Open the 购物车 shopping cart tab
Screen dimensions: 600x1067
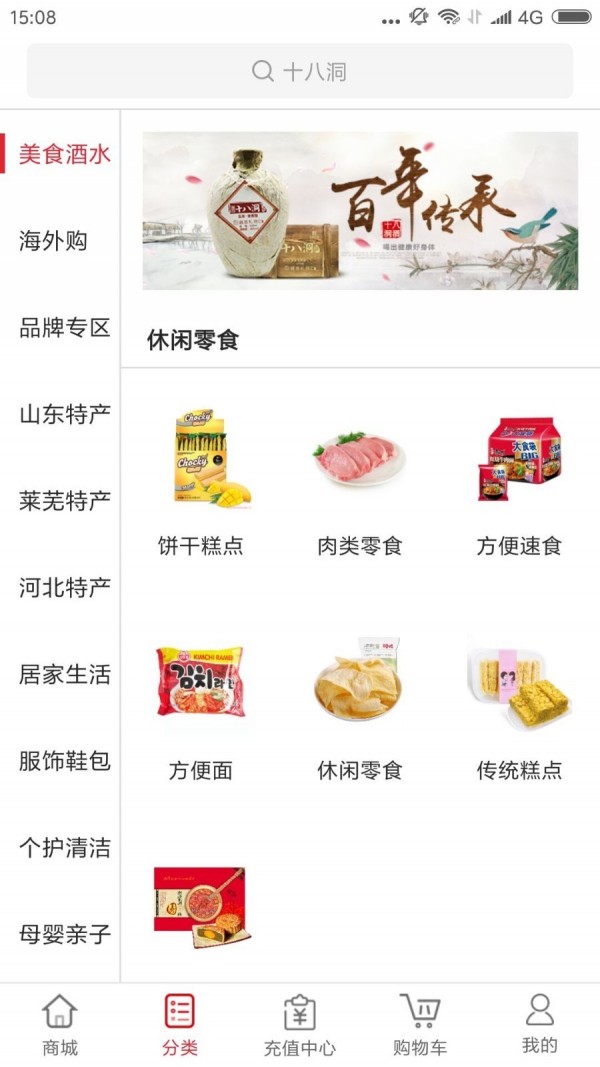[420, 1025]
